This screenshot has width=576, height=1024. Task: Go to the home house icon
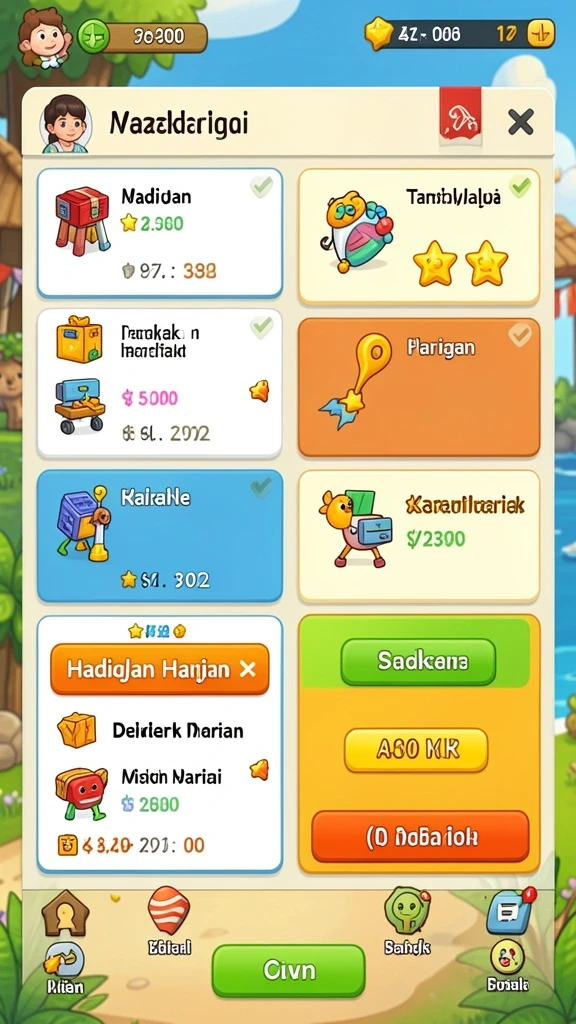click(65, 914)
